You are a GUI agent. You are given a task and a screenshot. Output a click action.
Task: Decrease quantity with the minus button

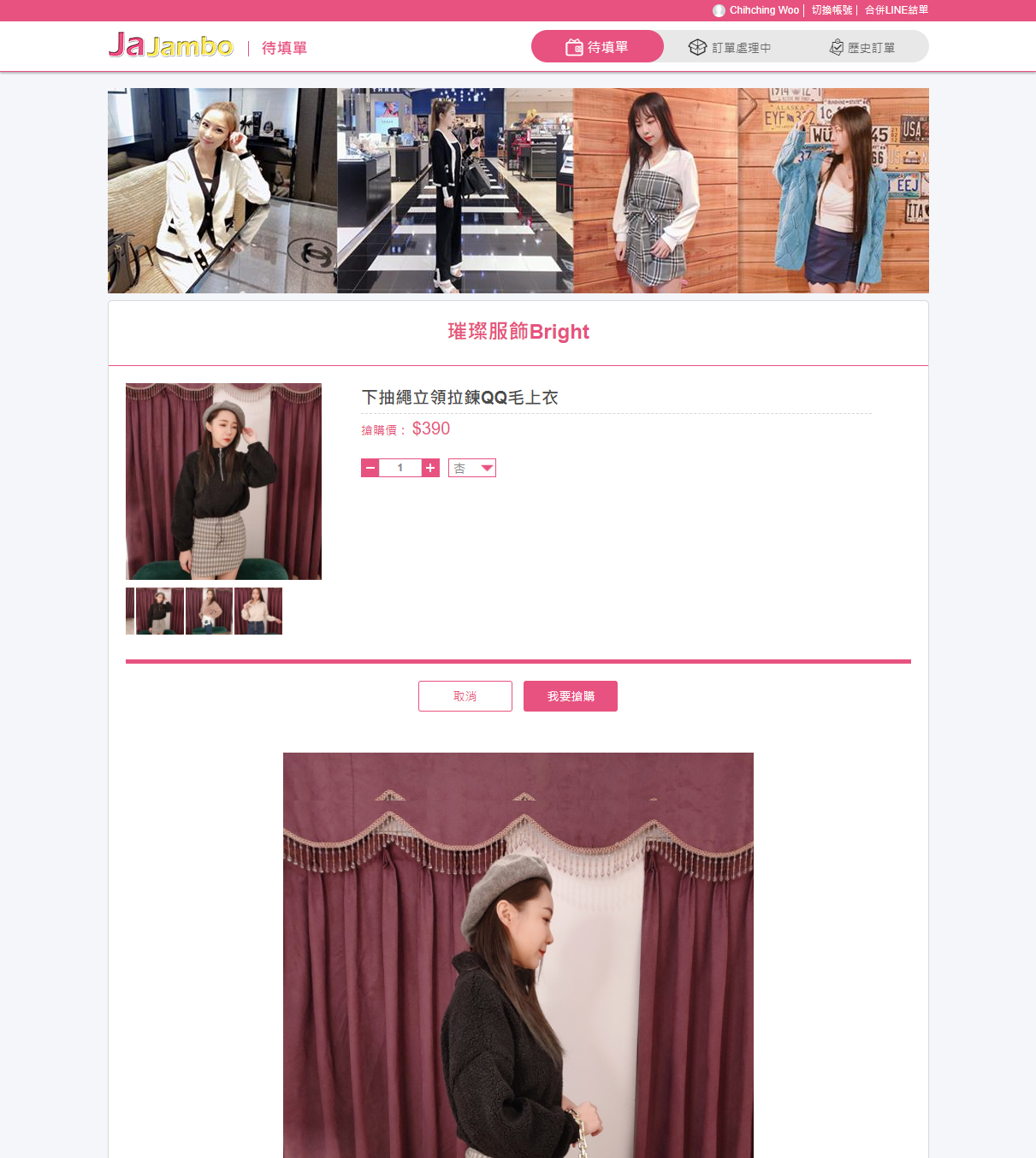(x=370, y=468)
